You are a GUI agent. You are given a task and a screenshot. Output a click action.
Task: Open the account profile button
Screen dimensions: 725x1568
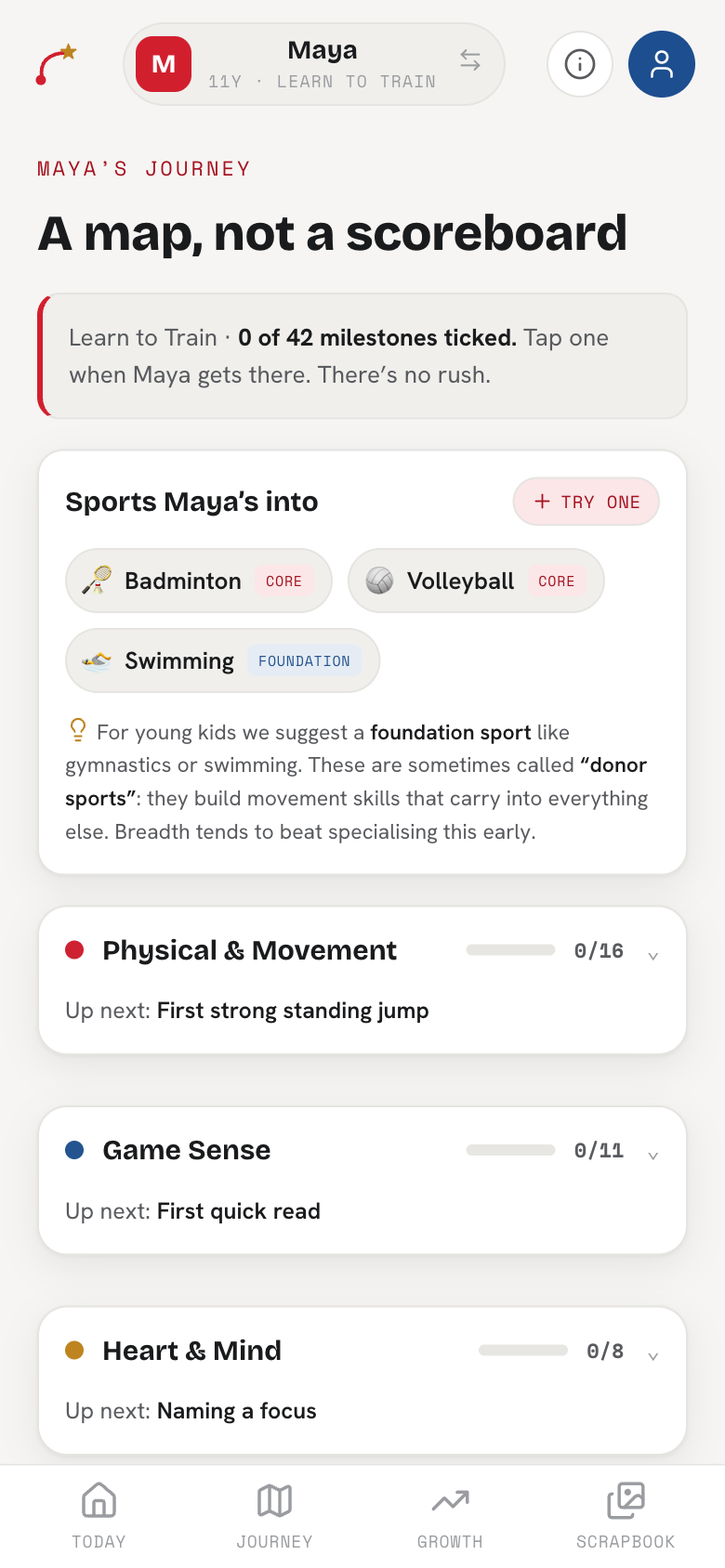(x=662, y=64)
